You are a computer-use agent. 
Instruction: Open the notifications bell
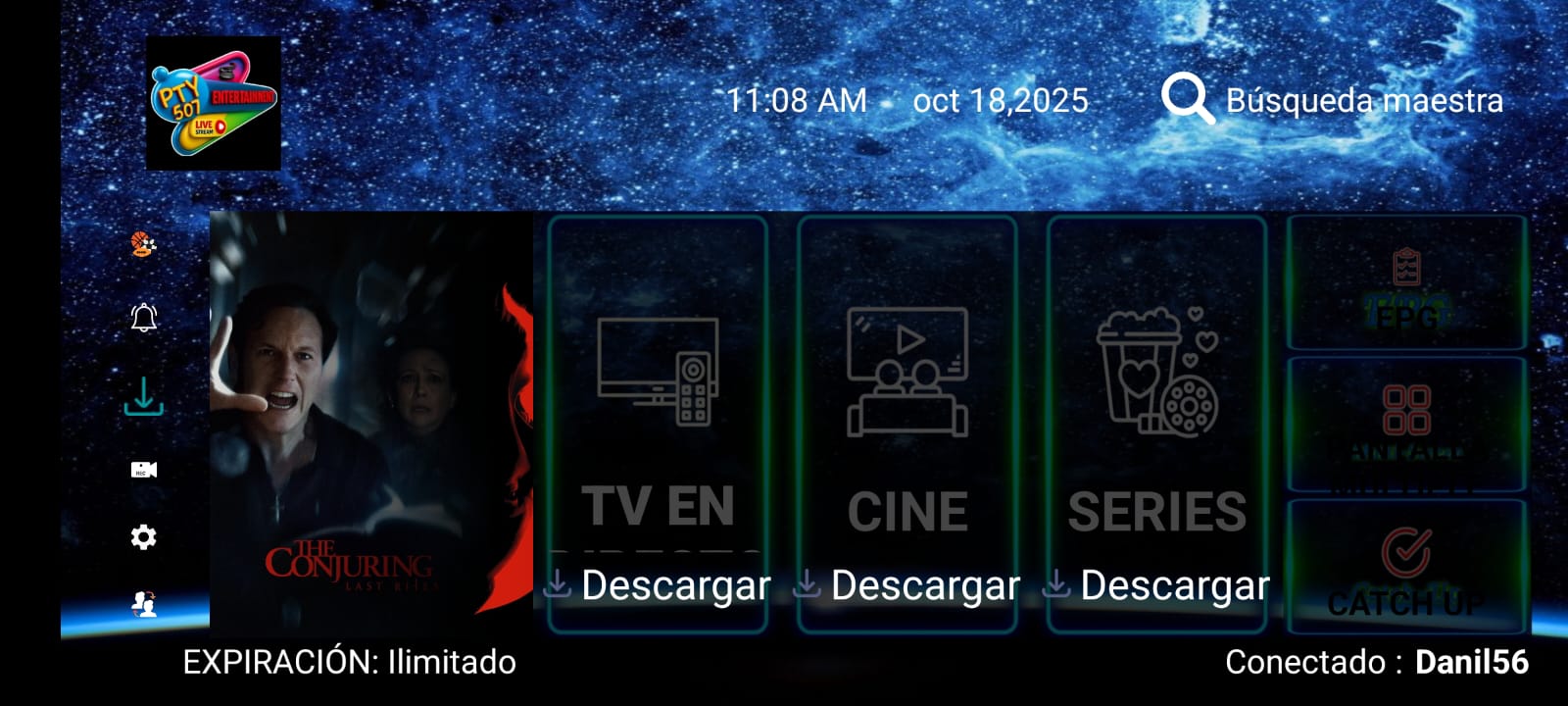tap(143, 318)
